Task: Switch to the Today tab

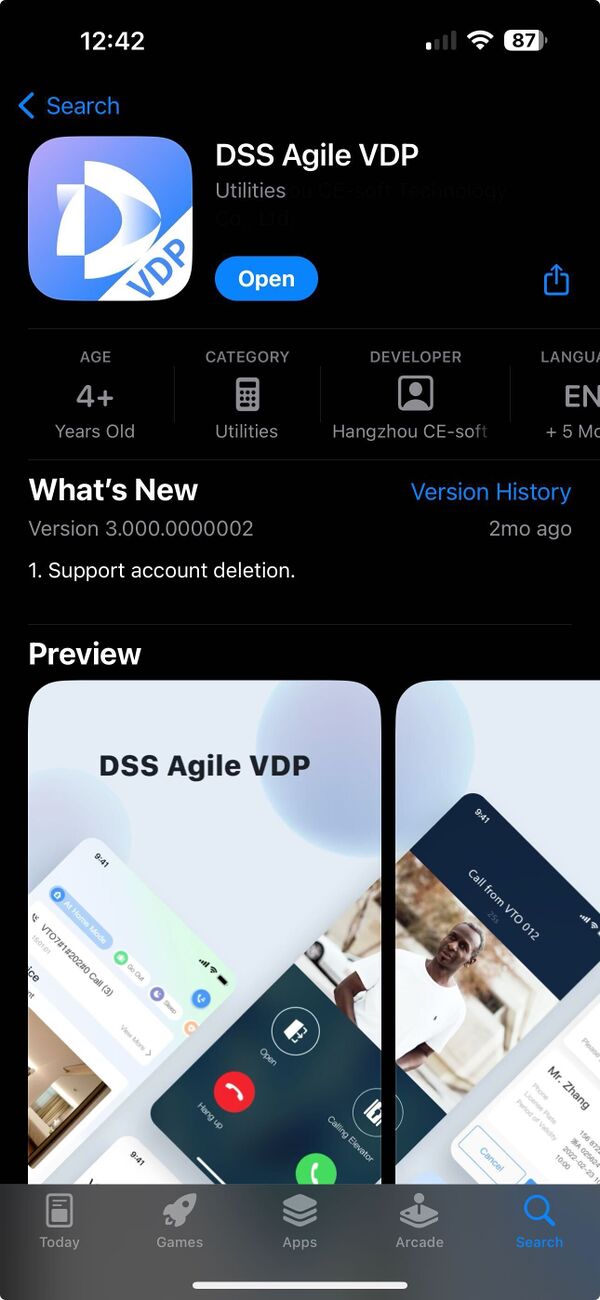Action: (59, 1221)
